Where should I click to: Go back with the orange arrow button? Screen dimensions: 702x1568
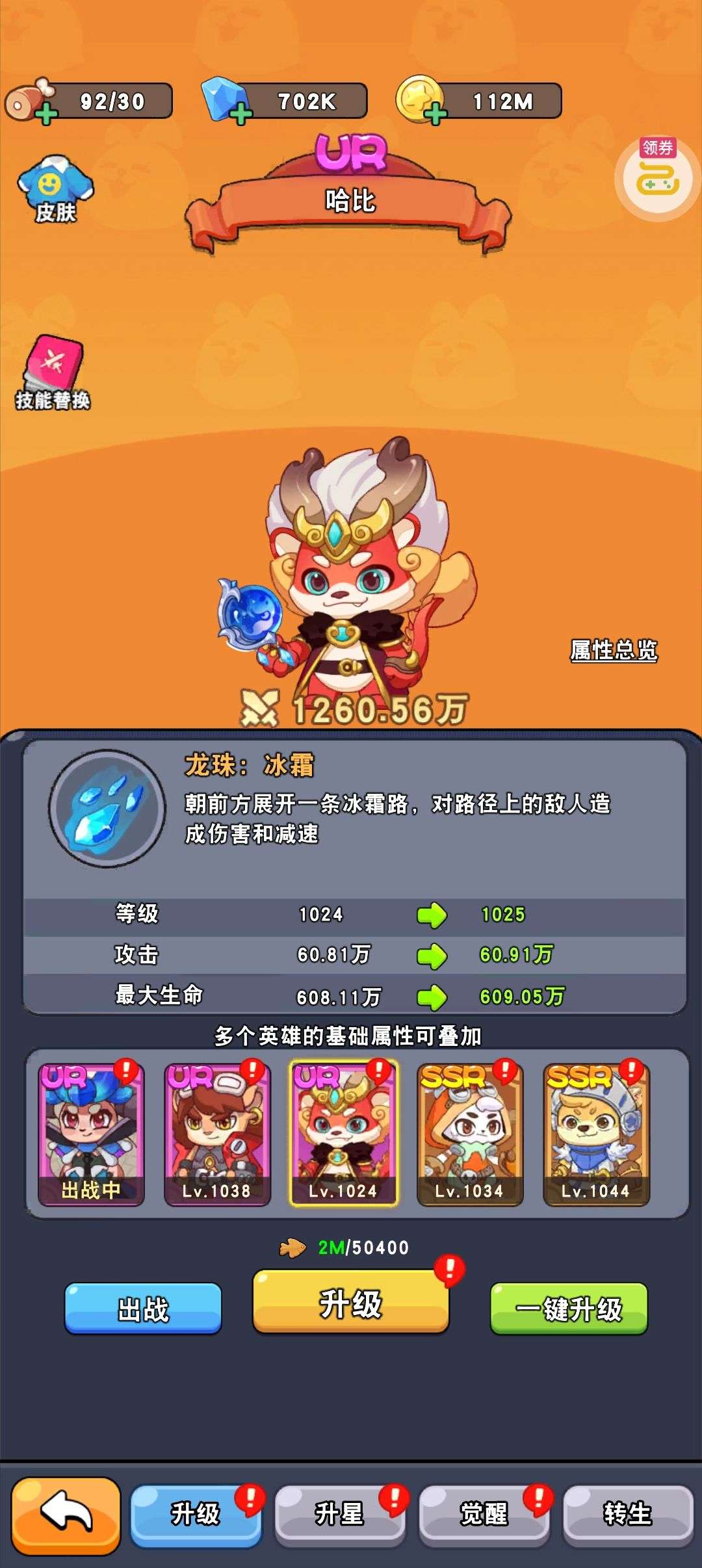pos(66,1515)
